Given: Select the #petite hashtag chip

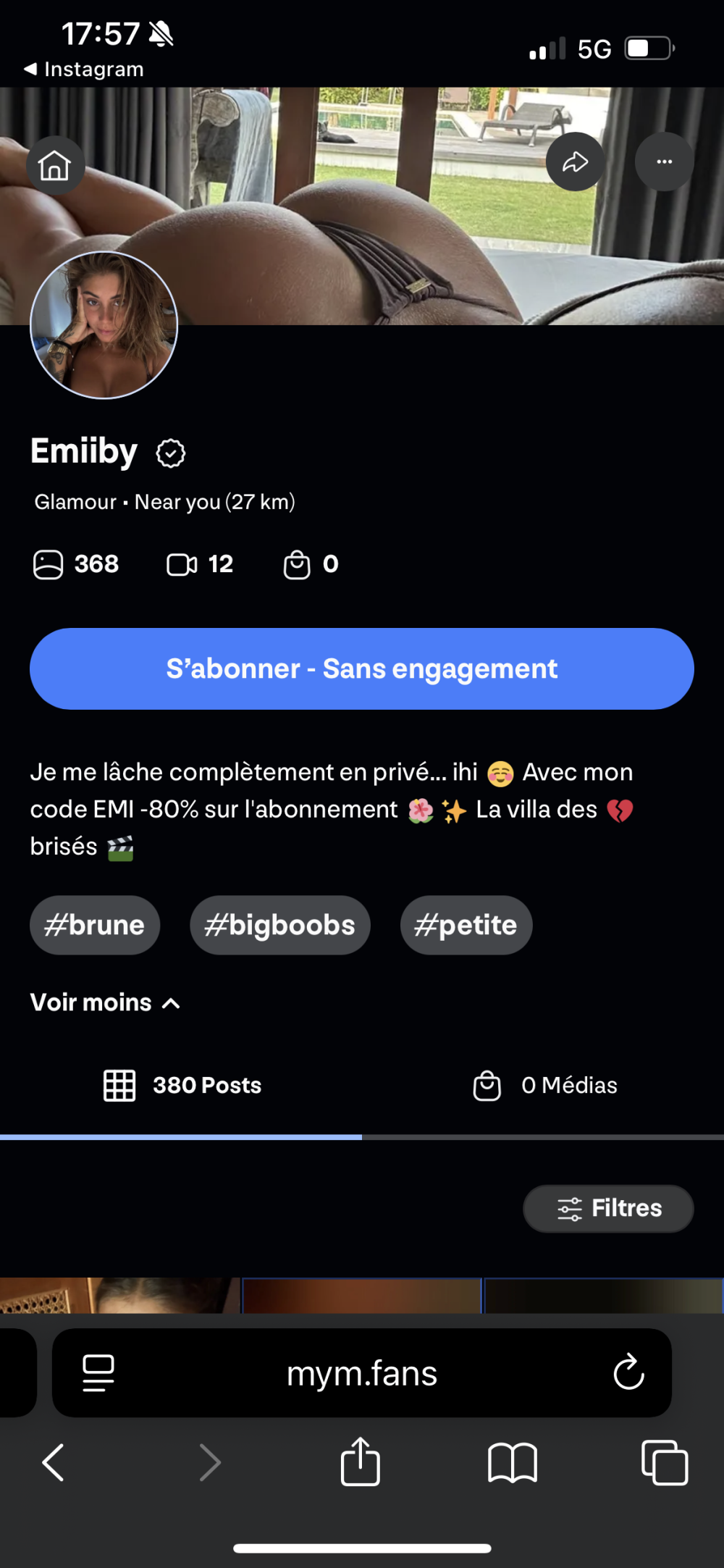Looking at the screenshot, I should click(466, 925).
